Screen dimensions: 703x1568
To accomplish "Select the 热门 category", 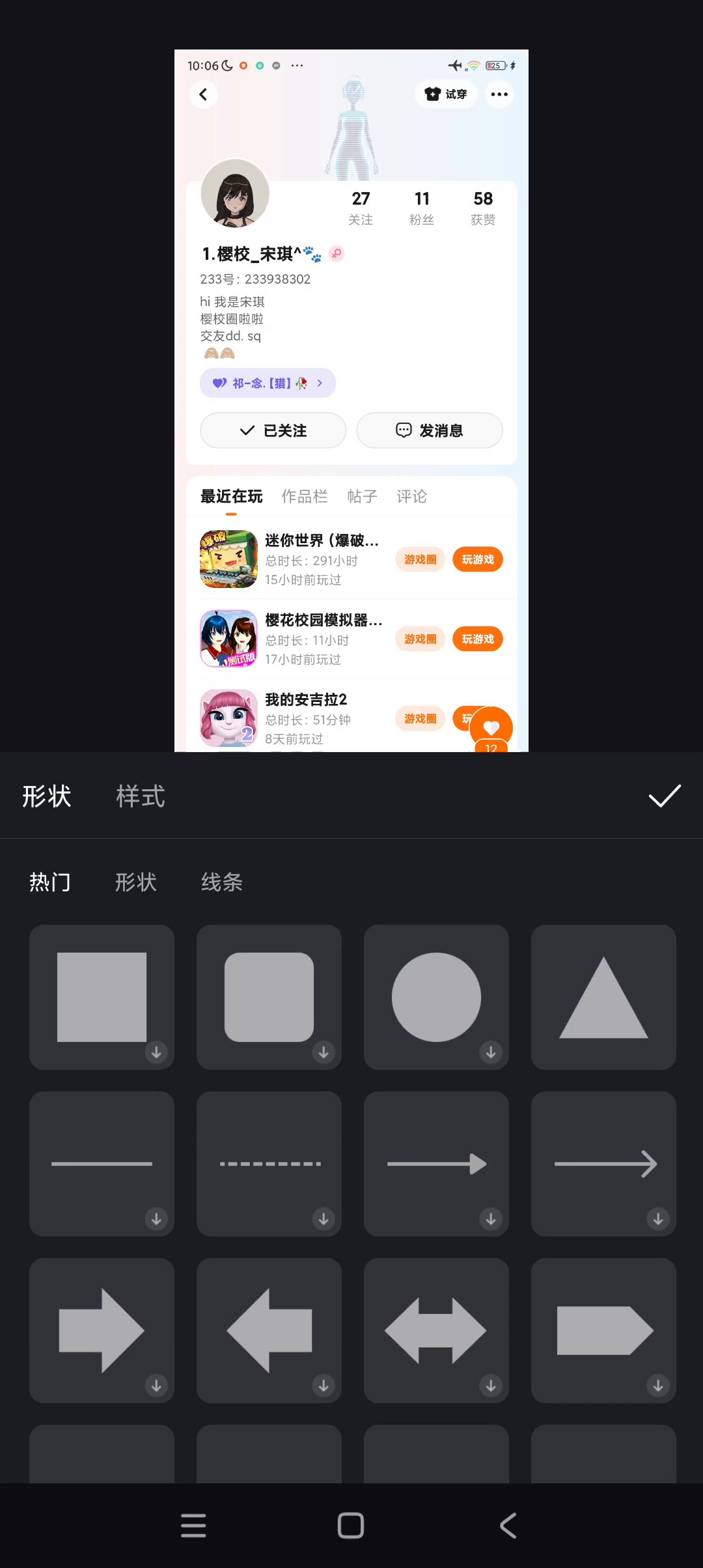I will (x=50, y=882).
